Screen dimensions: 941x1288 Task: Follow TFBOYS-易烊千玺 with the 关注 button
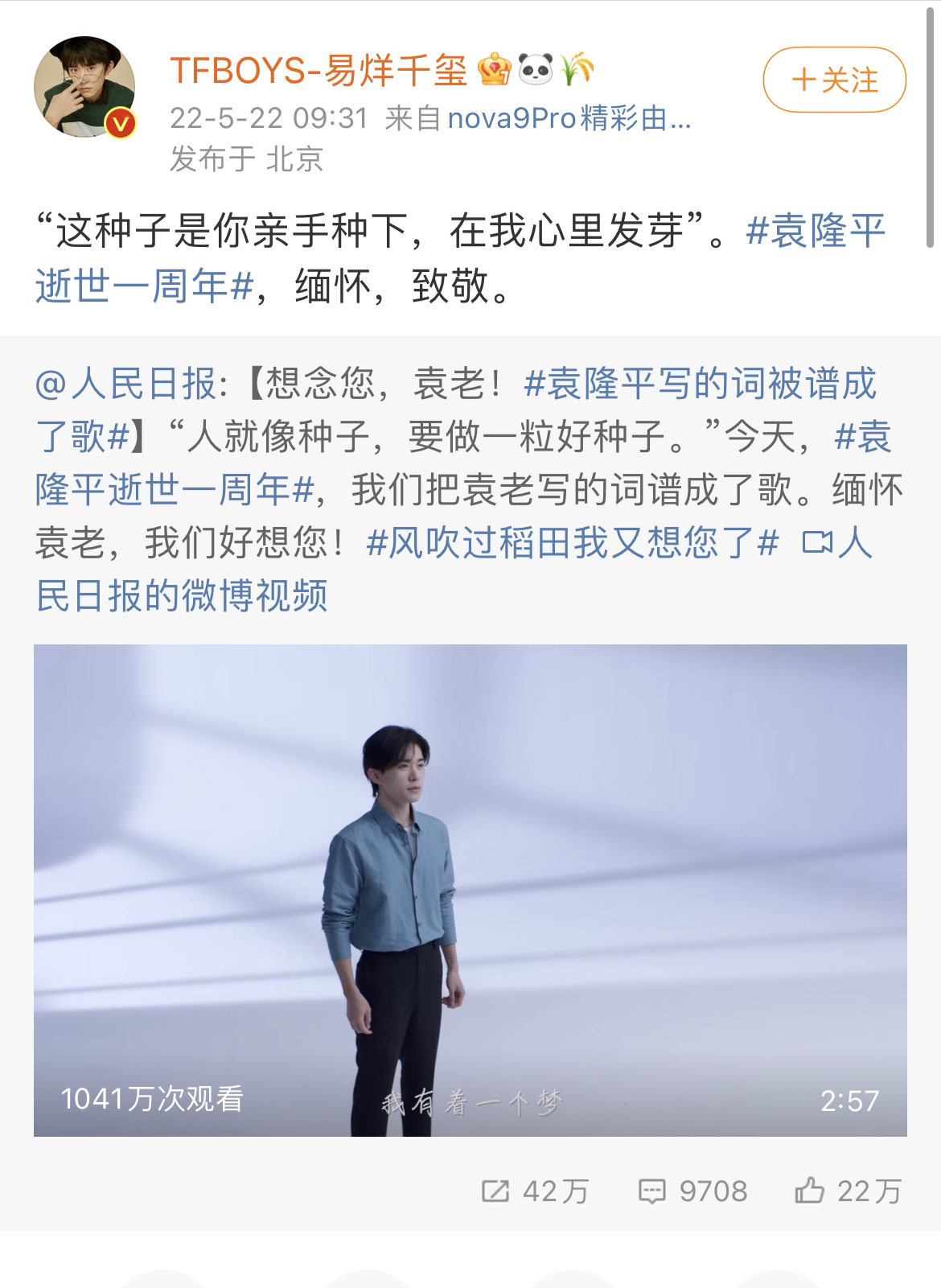[x=834, y=80]
